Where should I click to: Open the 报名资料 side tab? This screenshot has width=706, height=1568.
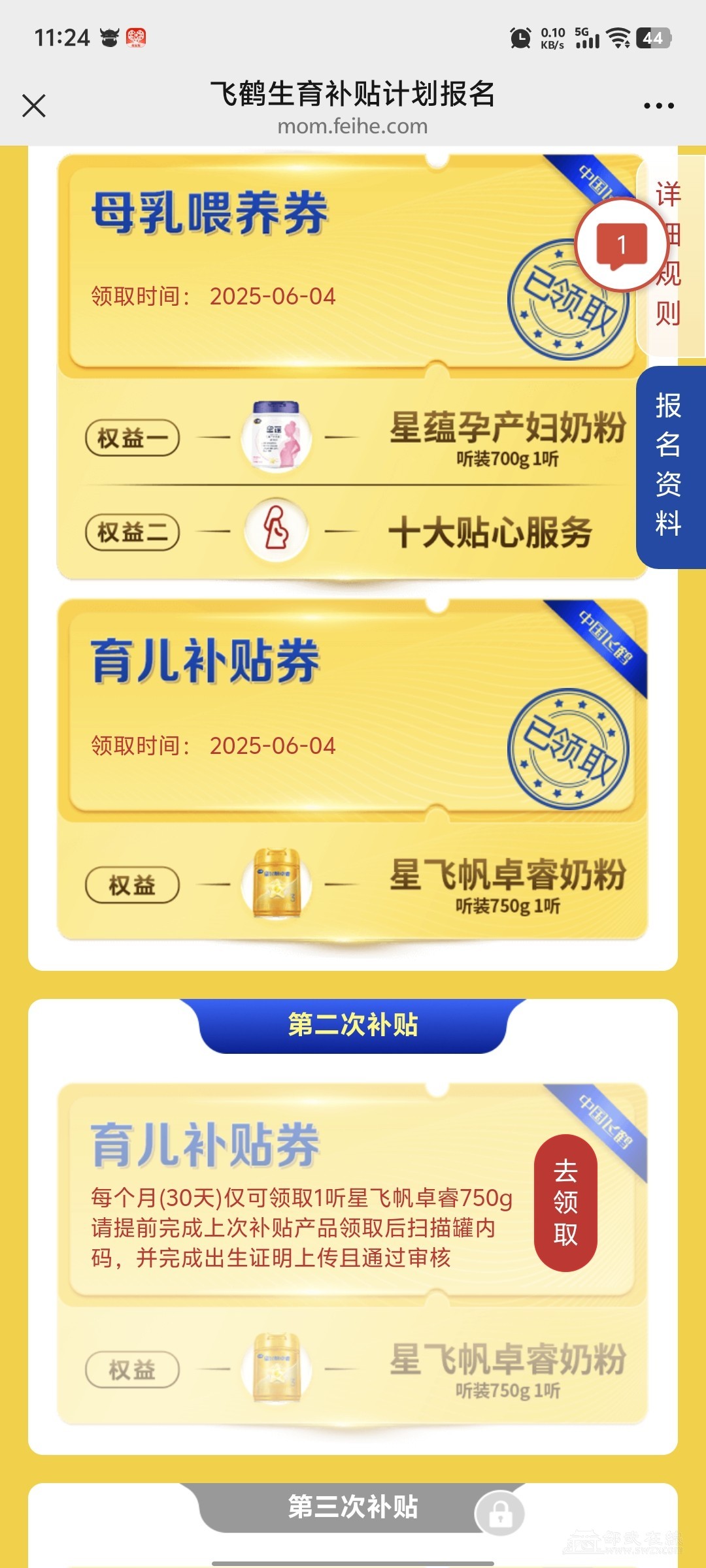(669, 466)
